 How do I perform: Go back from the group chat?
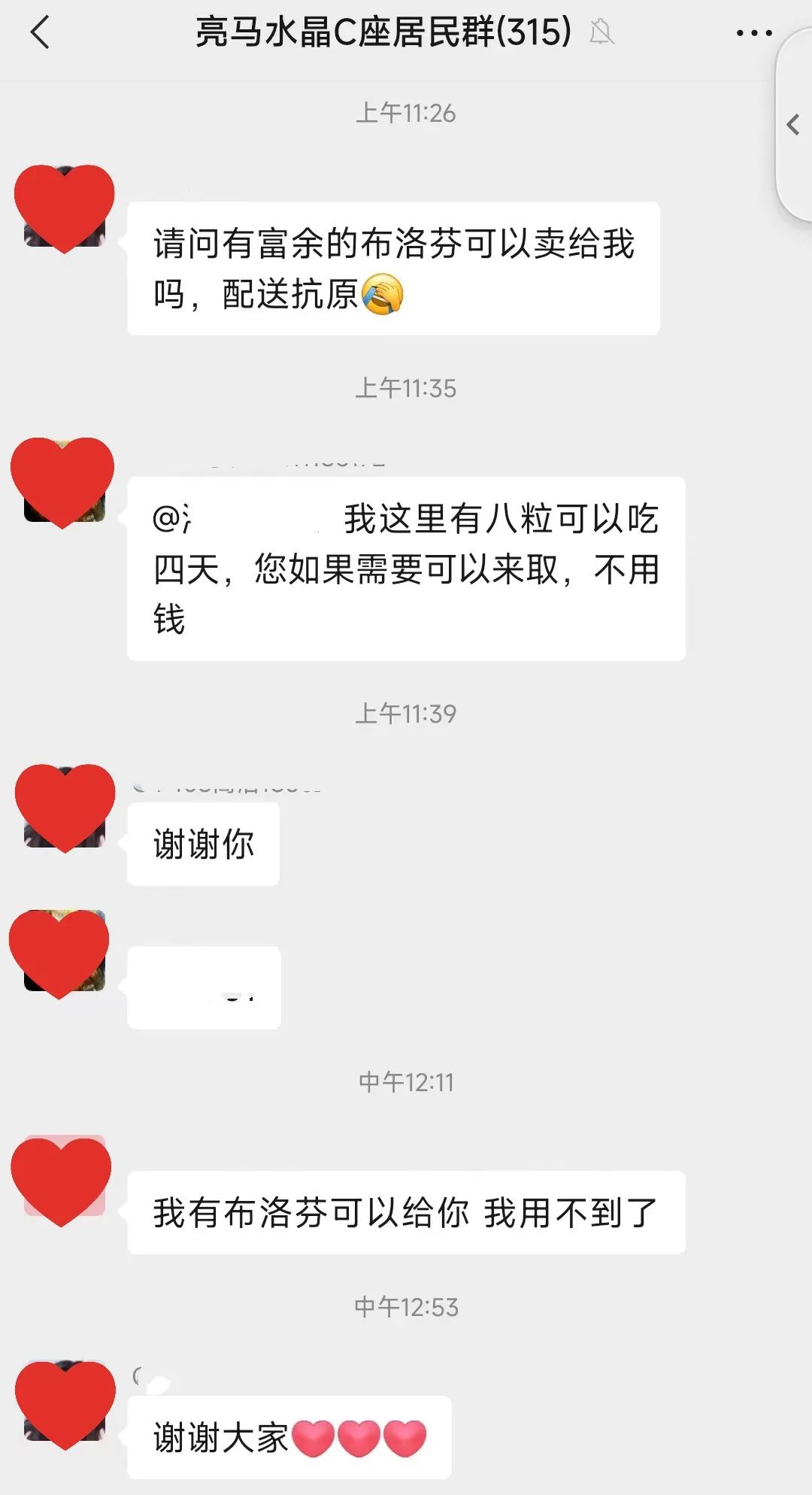click(x=40, y=33)
